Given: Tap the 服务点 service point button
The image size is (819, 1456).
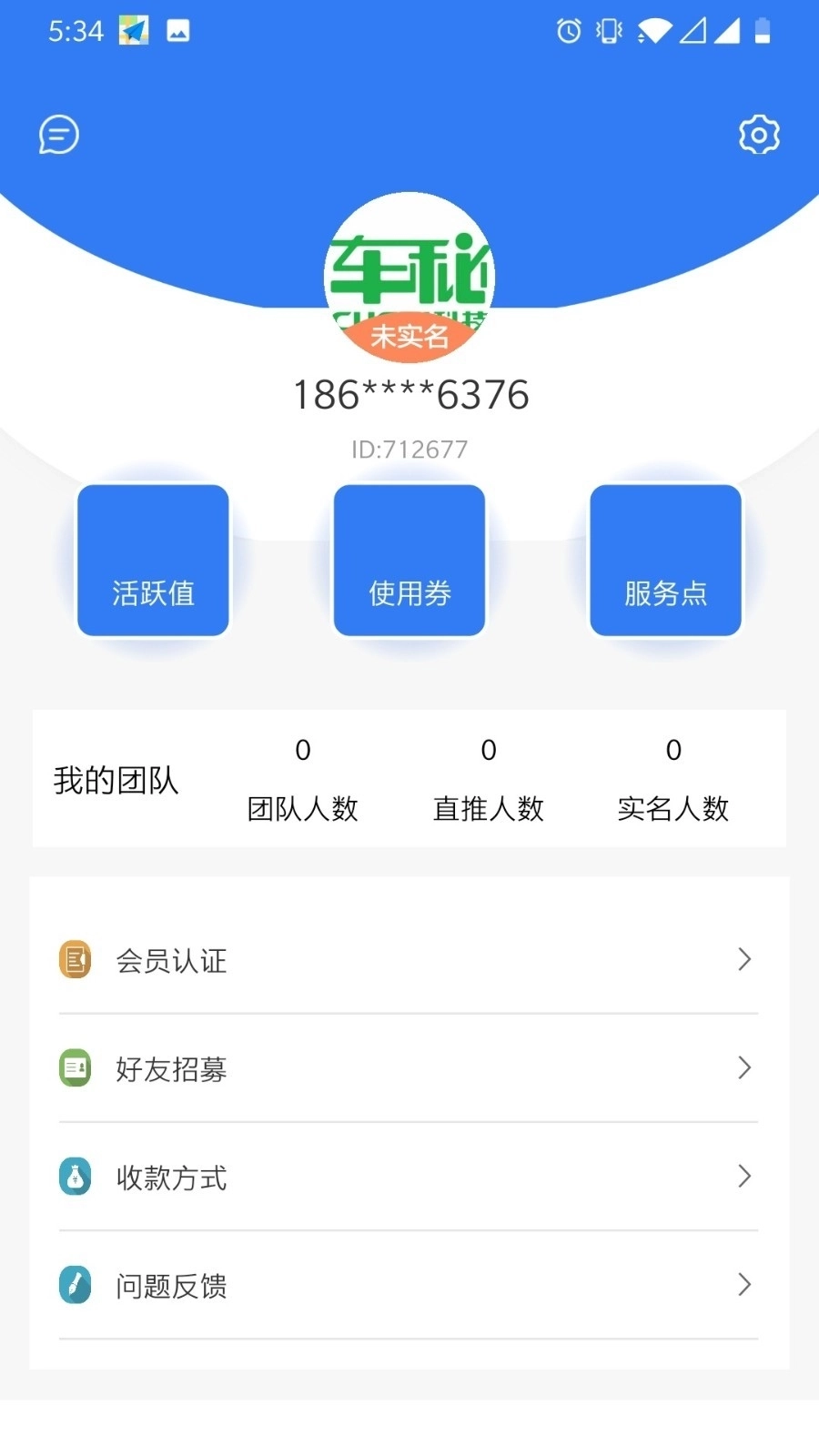Looking at the screenshot, I should [x=665, y=560].
